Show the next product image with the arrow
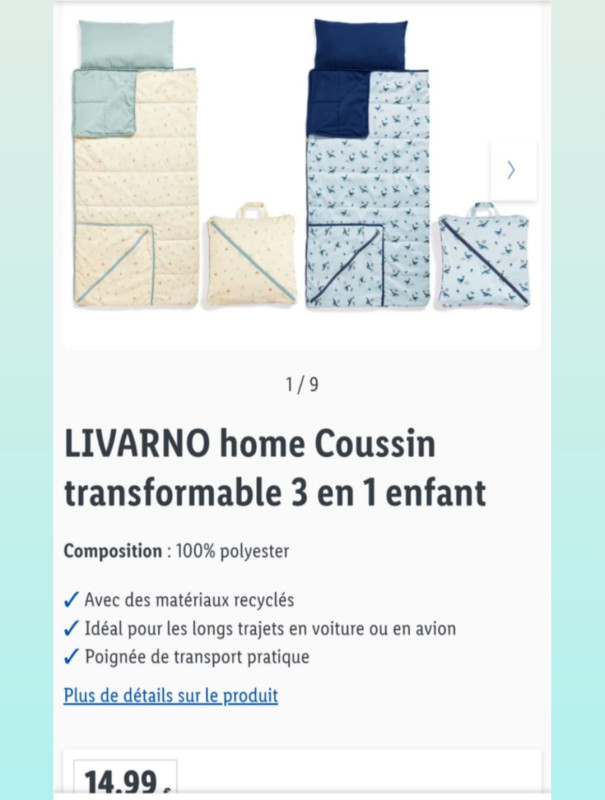The height and width of the screenshot is (800, 605). coord(512,170)
